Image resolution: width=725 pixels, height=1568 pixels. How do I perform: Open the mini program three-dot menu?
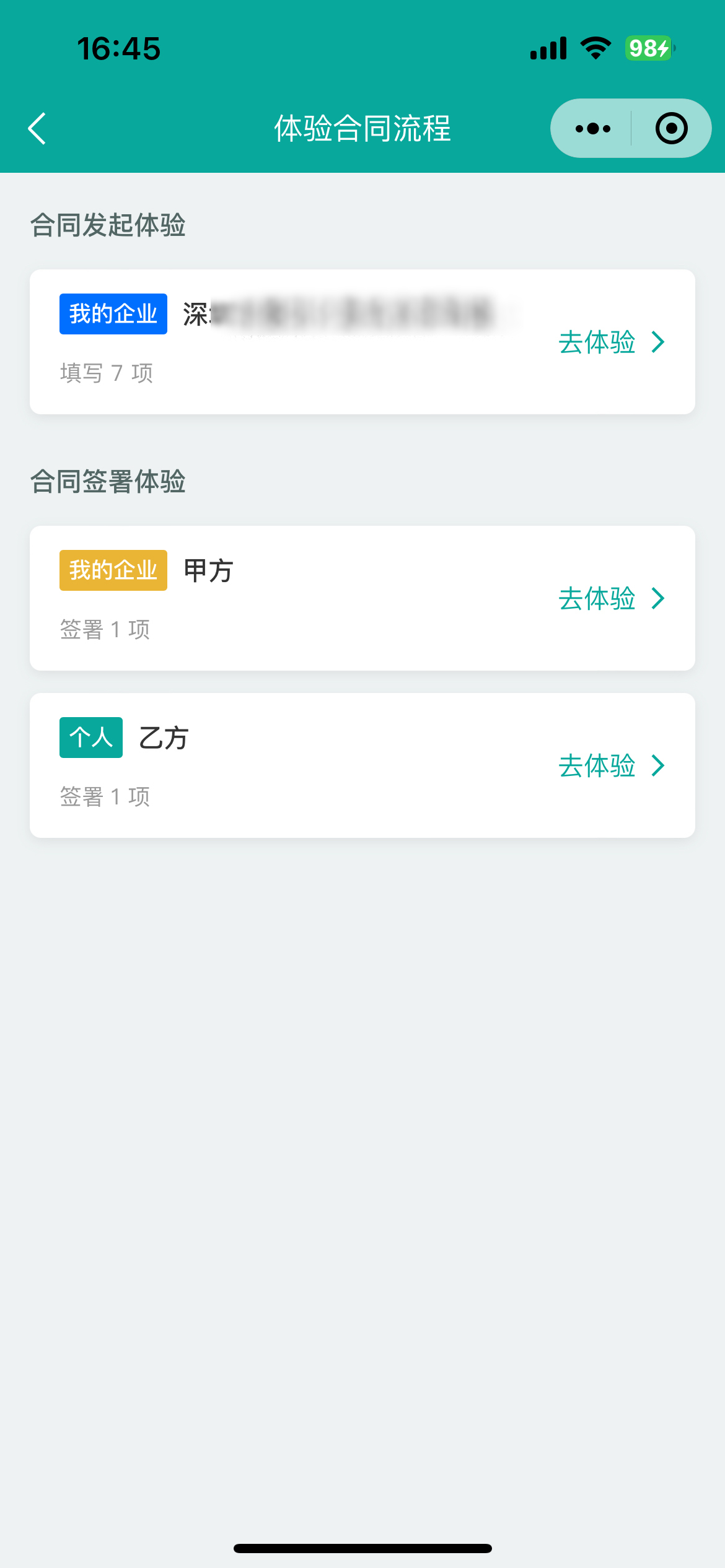pos(592,129)
